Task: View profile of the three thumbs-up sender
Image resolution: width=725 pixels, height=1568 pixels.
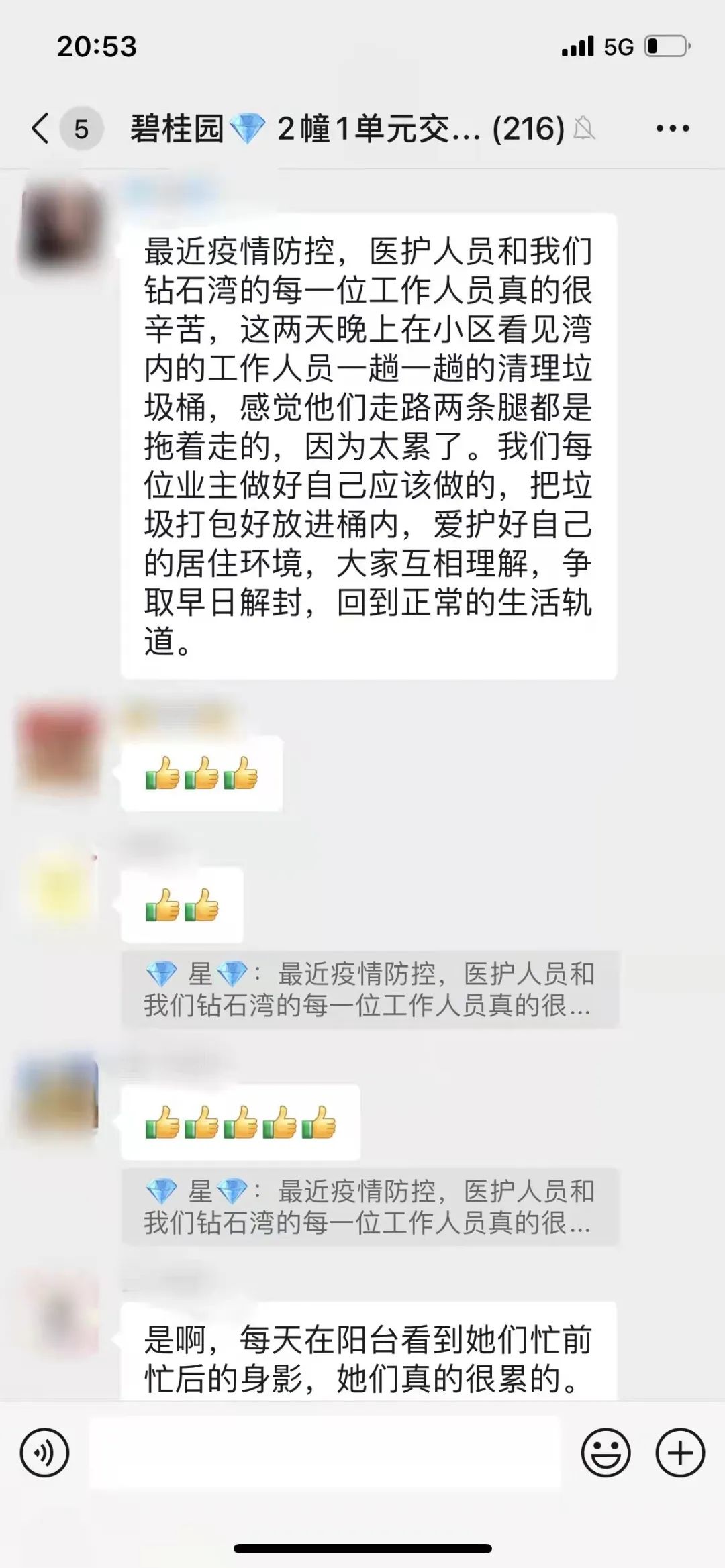Action: pyautogui.click(x=59, y=747)
